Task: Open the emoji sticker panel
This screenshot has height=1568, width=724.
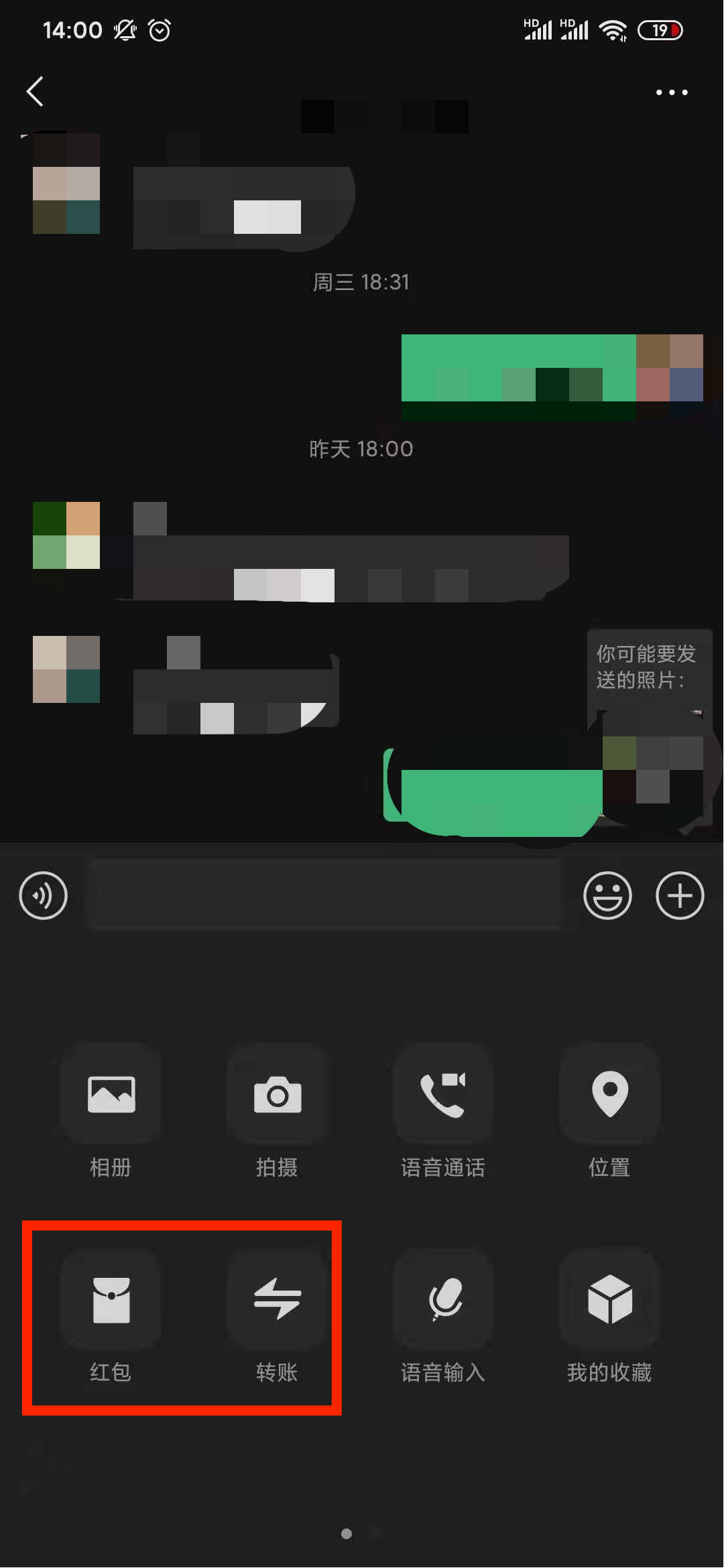Action: (607, 895)
